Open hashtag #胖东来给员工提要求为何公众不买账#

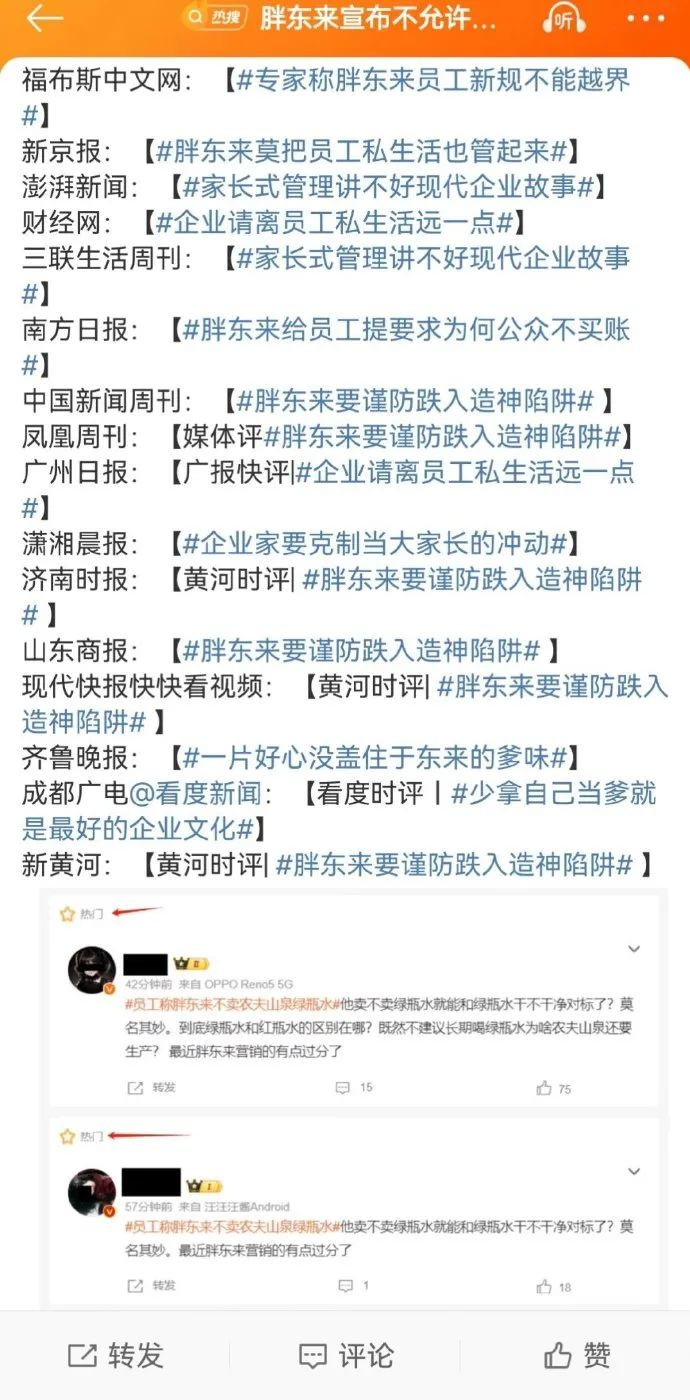coord(406,330)
